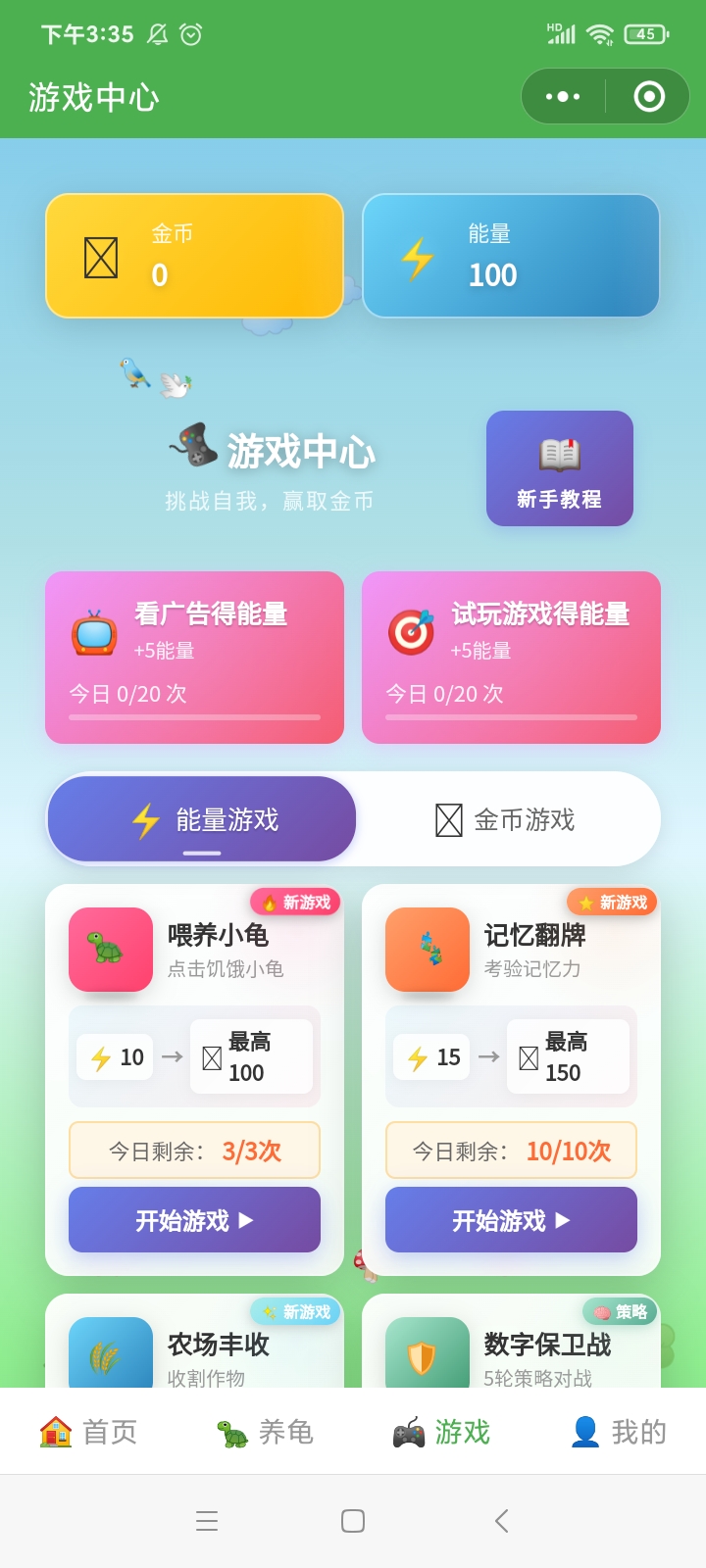
Task: Select the 记忆翻牌 game icon
Action: point(427,950)
